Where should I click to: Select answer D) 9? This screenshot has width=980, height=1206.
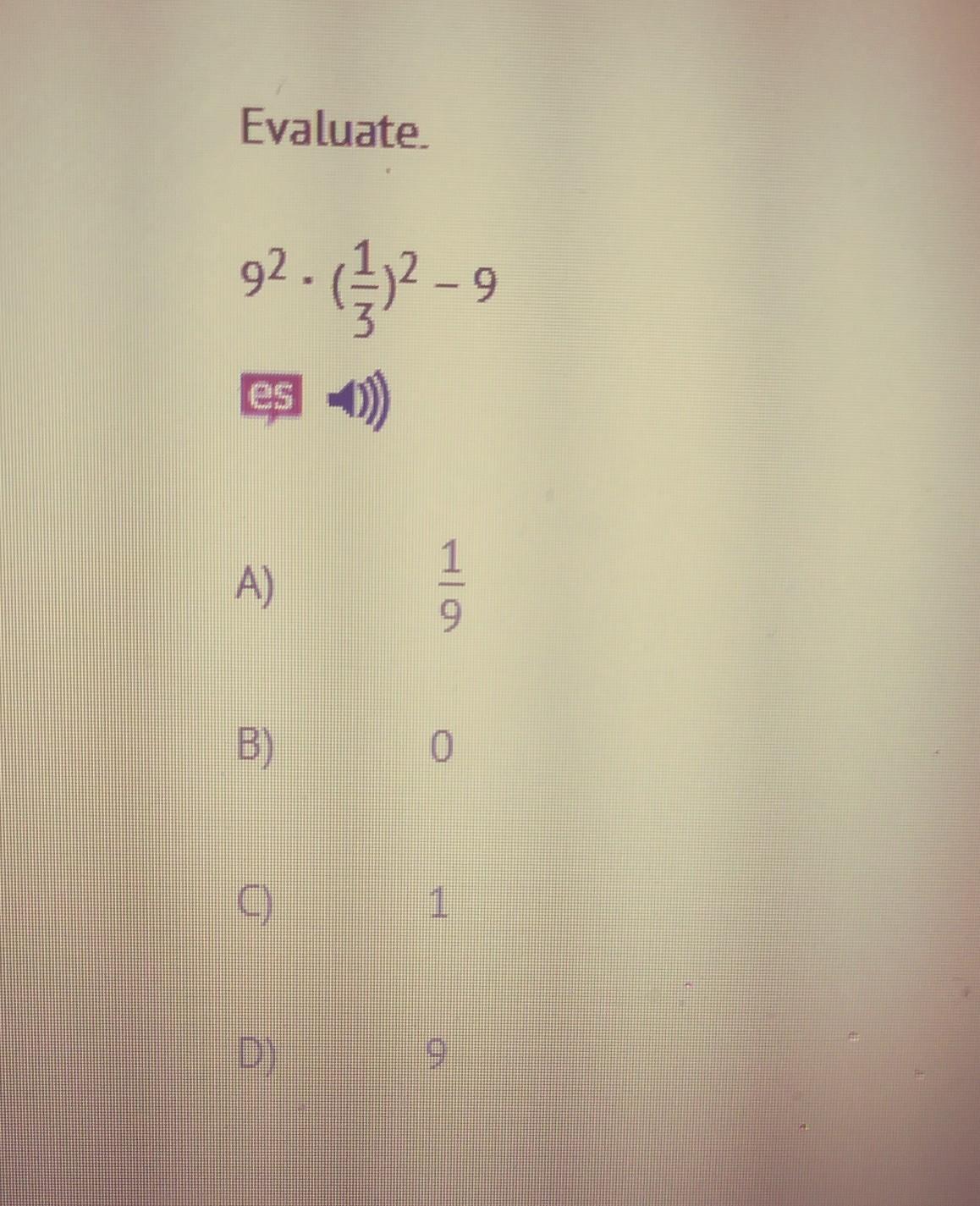tap(256, 1055)
